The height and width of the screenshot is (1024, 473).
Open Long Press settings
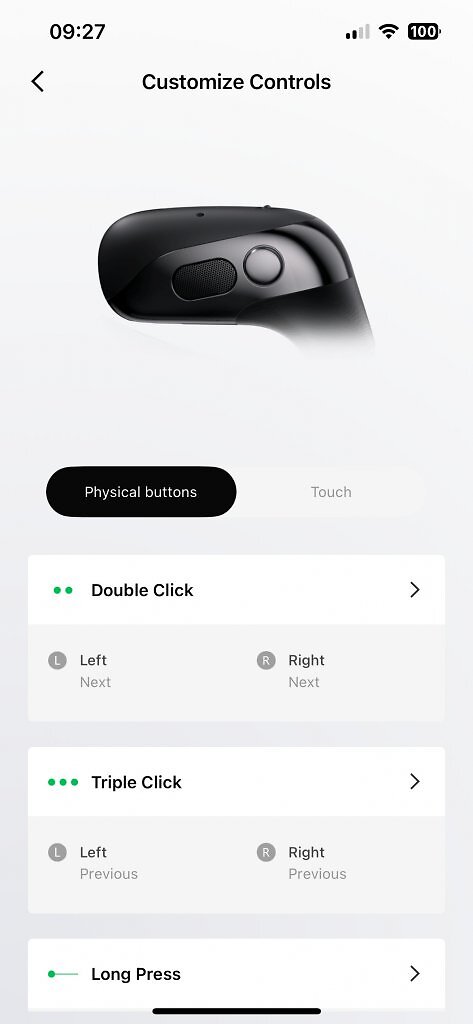236,974
